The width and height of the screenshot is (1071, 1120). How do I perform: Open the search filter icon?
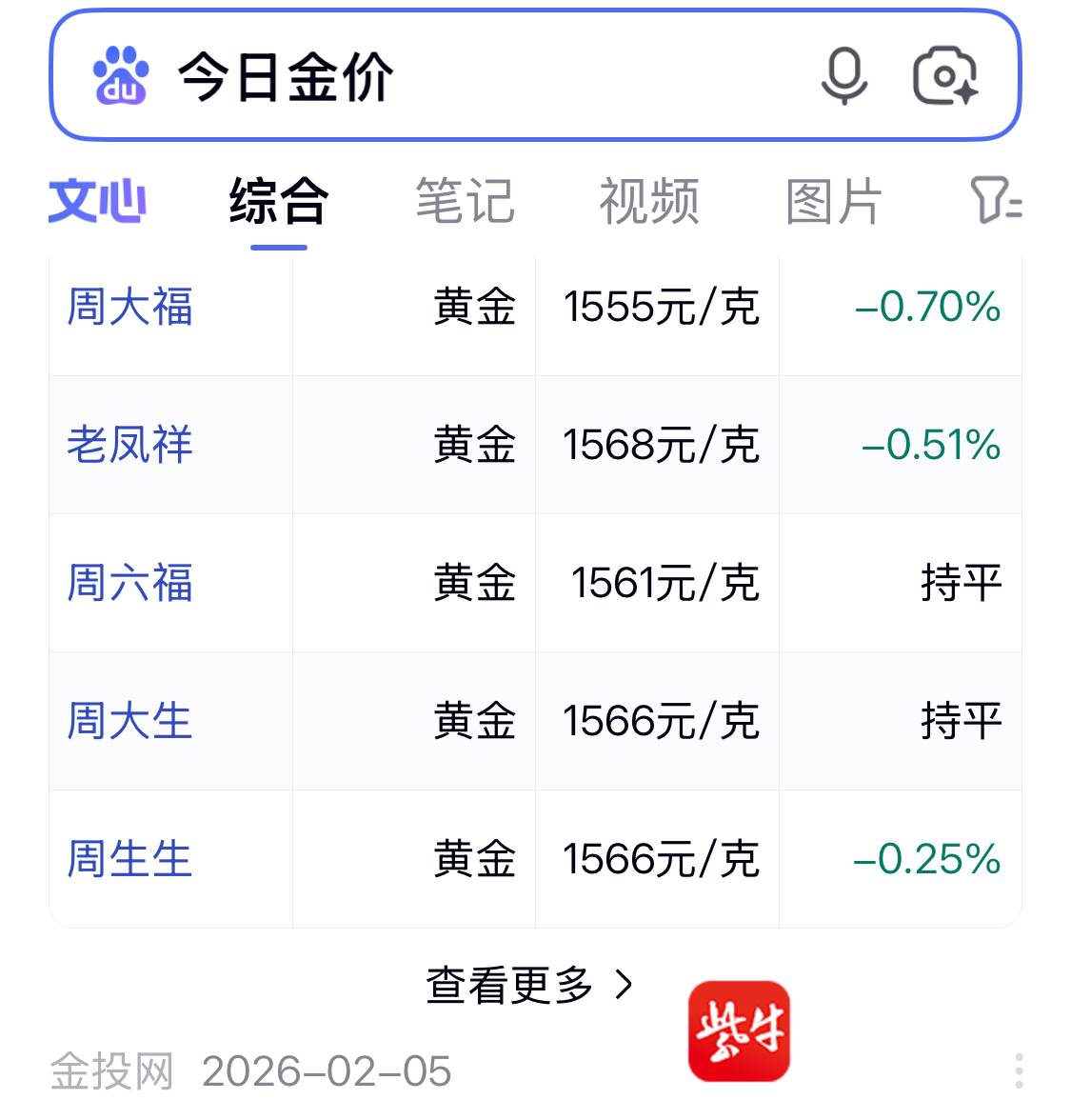pyautogui.click(x=995, y=201)
